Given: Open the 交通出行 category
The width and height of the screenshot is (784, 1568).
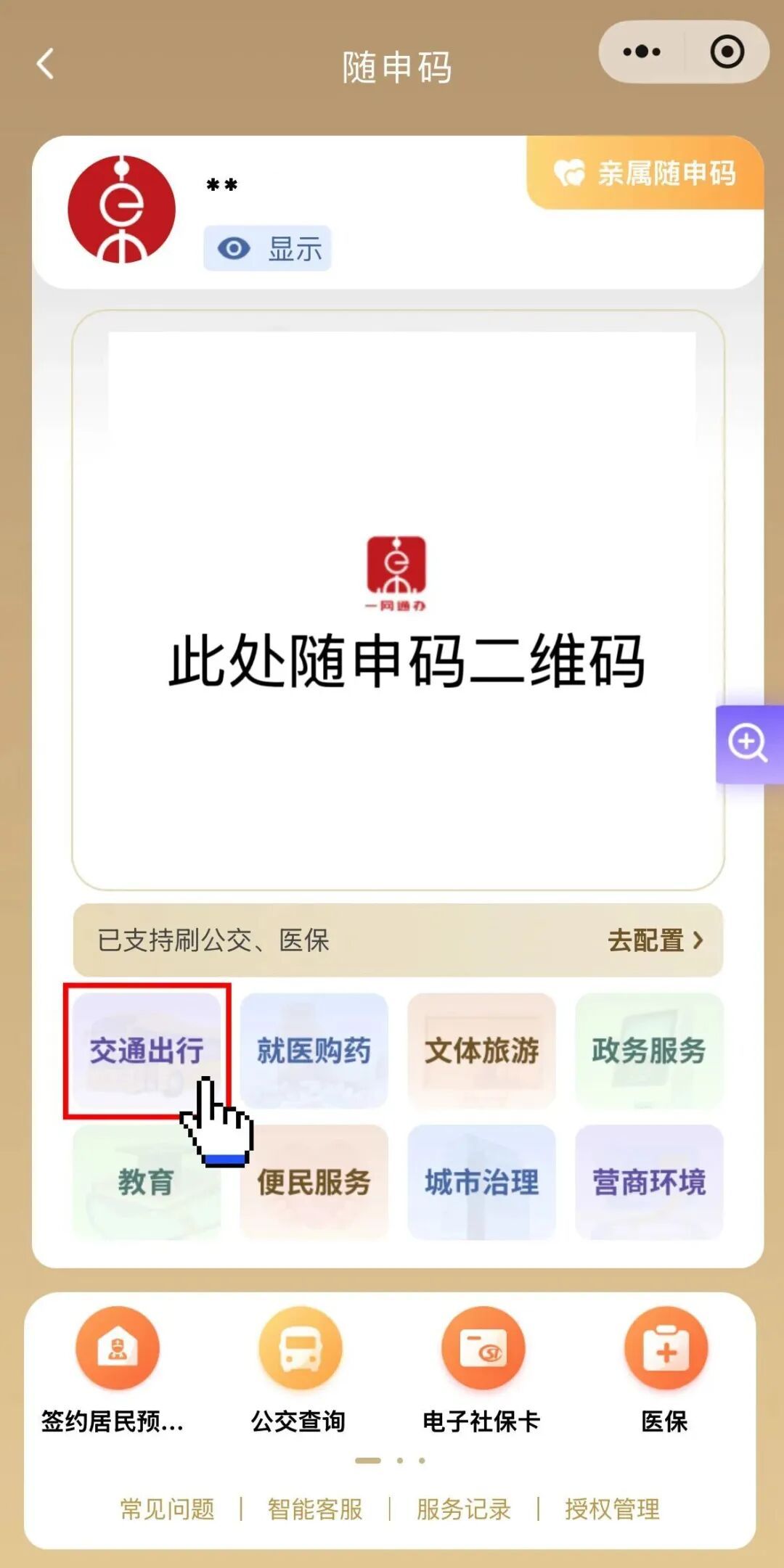Looking at the screenshot, I should coord(147,1051).
